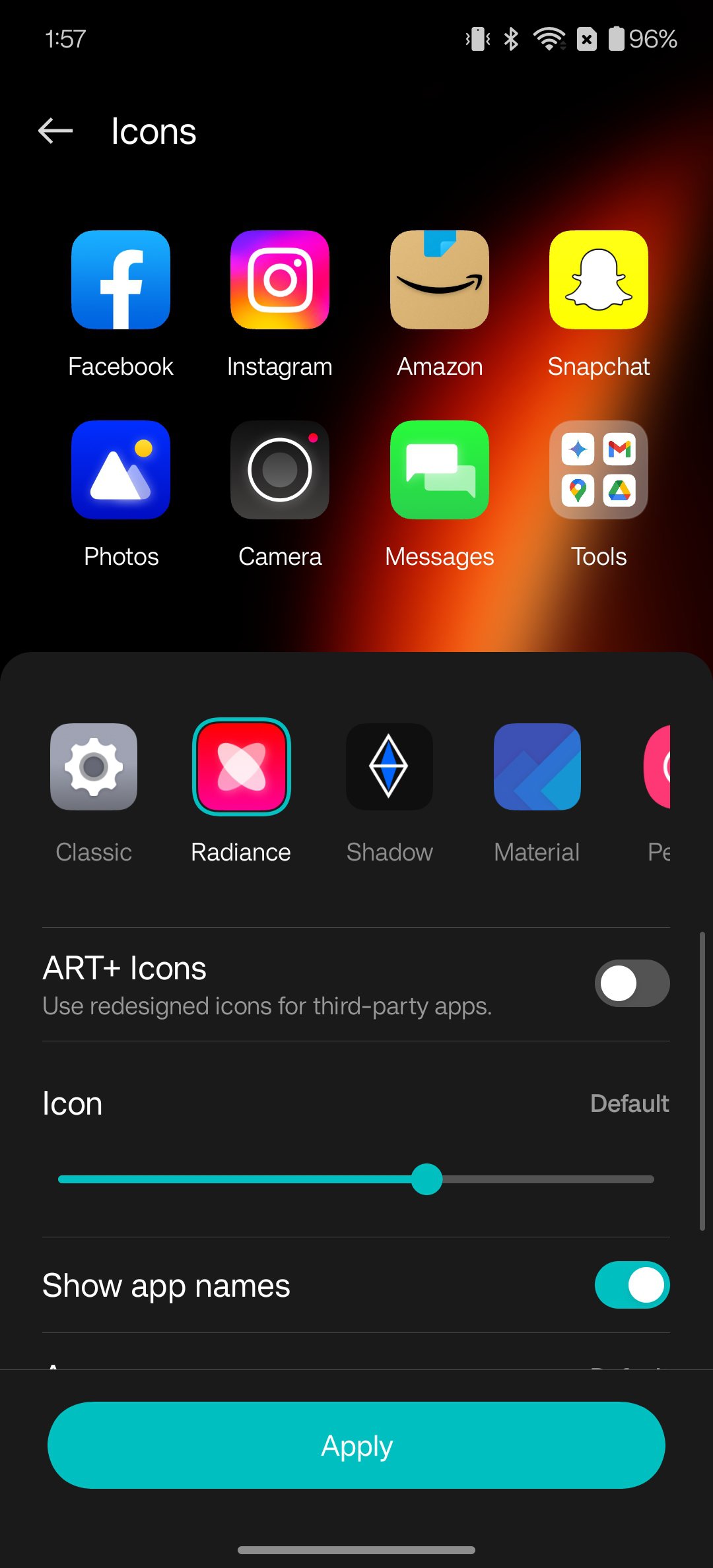Select the Classic icon style
Viewport: 713px width, 1568px height.
[94, 767]
